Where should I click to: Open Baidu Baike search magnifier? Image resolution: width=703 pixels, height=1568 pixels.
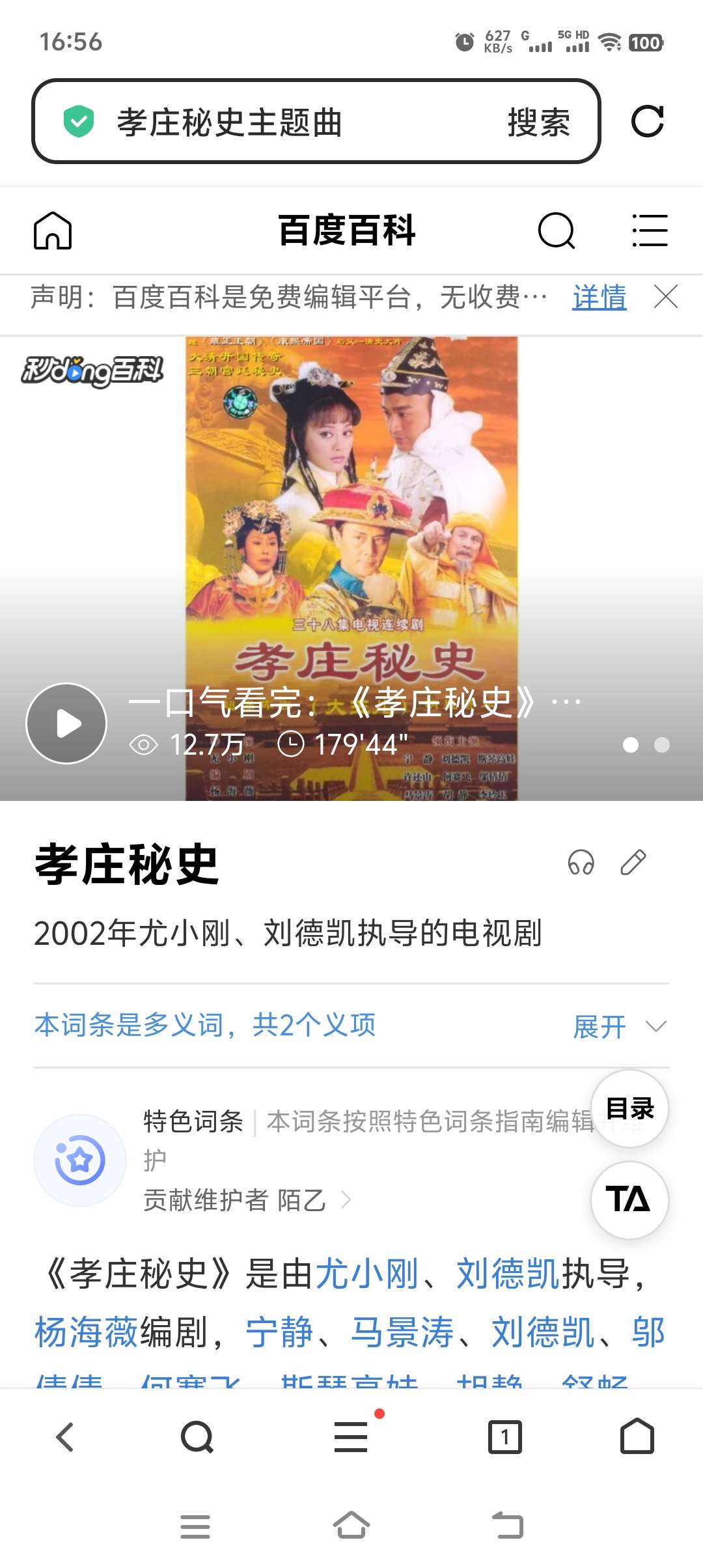click(x=557, y=231)
